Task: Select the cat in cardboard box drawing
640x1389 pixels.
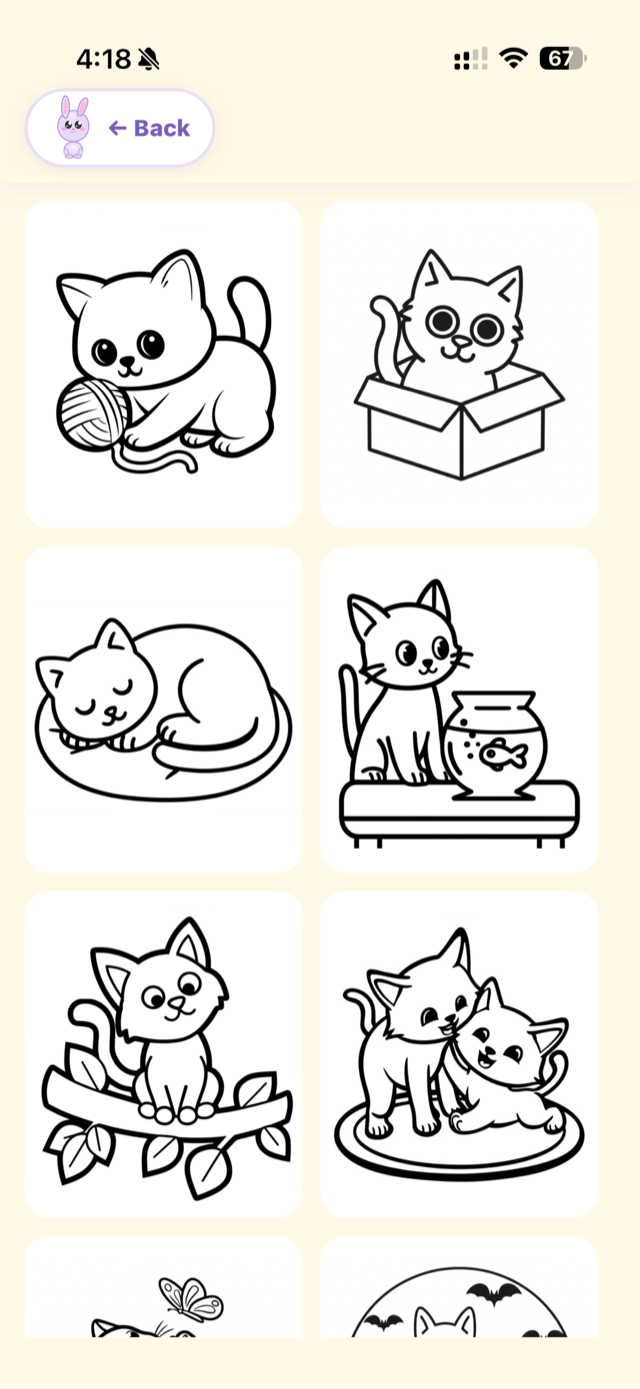Action: pos(459,364)
